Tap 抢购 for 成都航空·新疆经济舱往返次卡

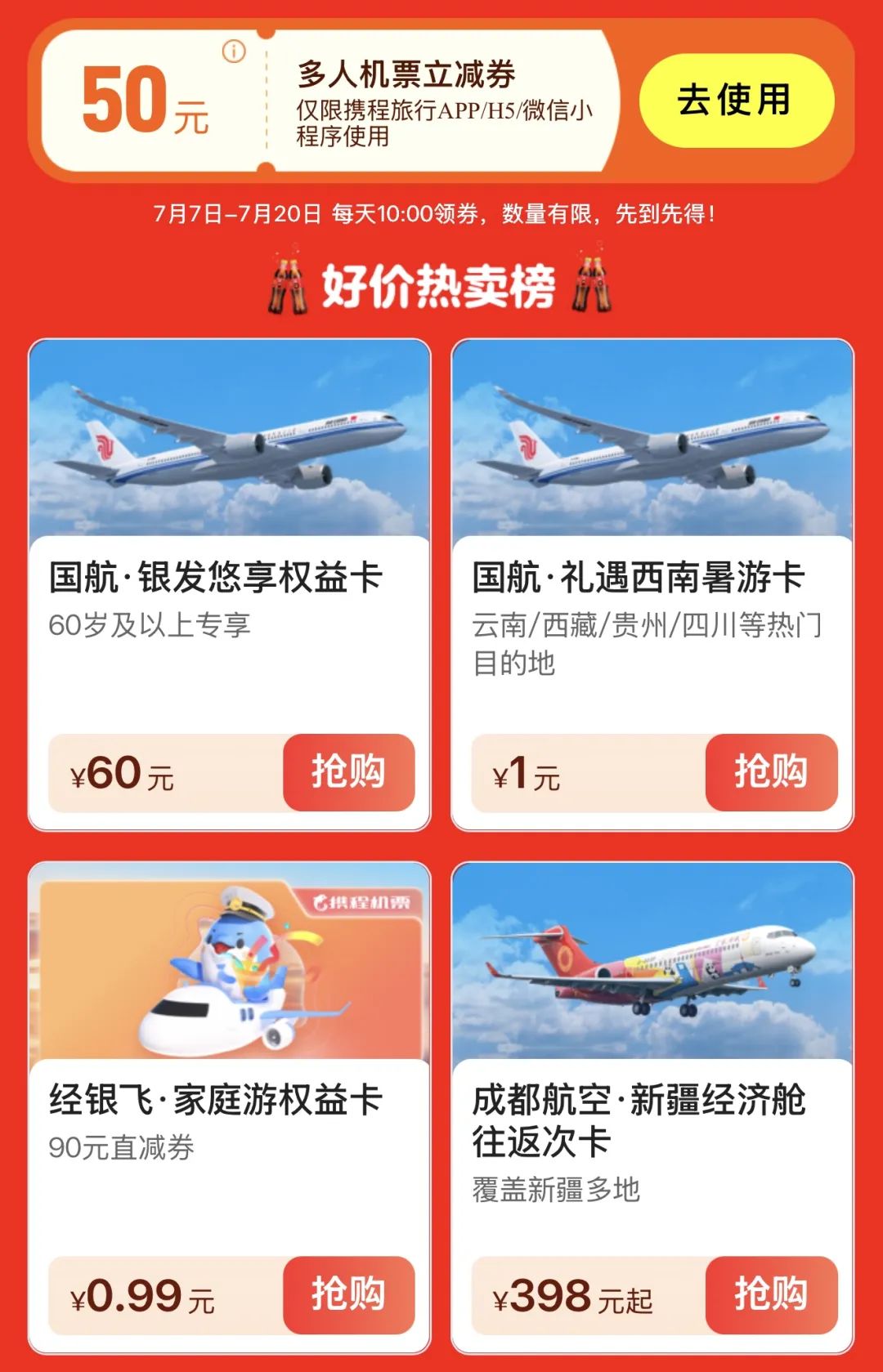tap(771, 1294)
